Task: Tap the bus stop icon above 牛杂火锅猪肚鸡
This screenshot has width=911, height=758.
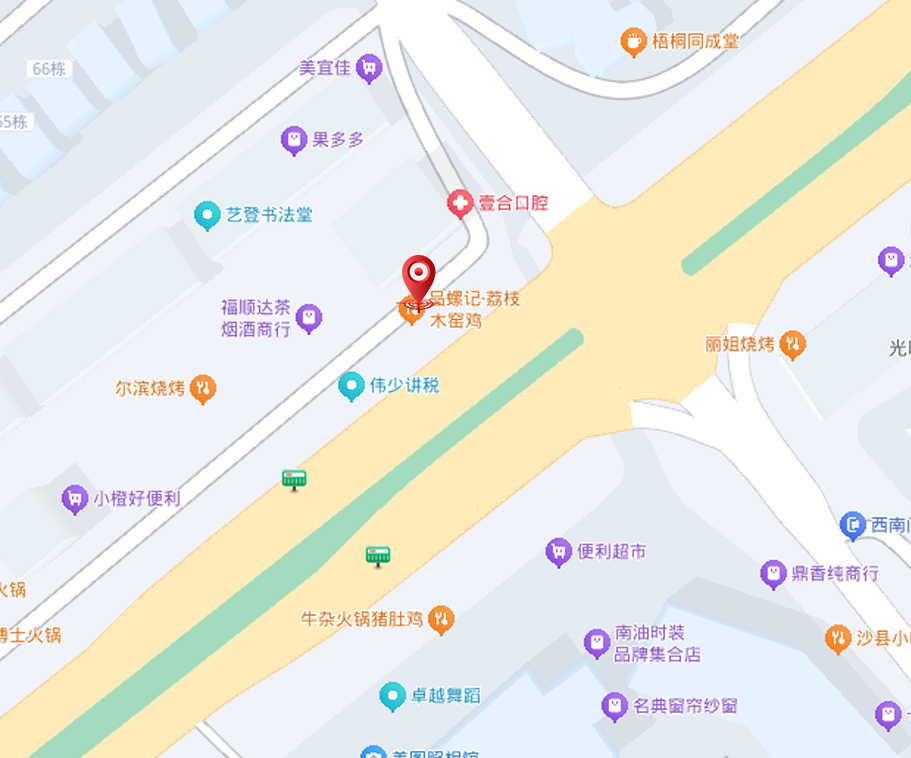Action: [x=377, y=555]
